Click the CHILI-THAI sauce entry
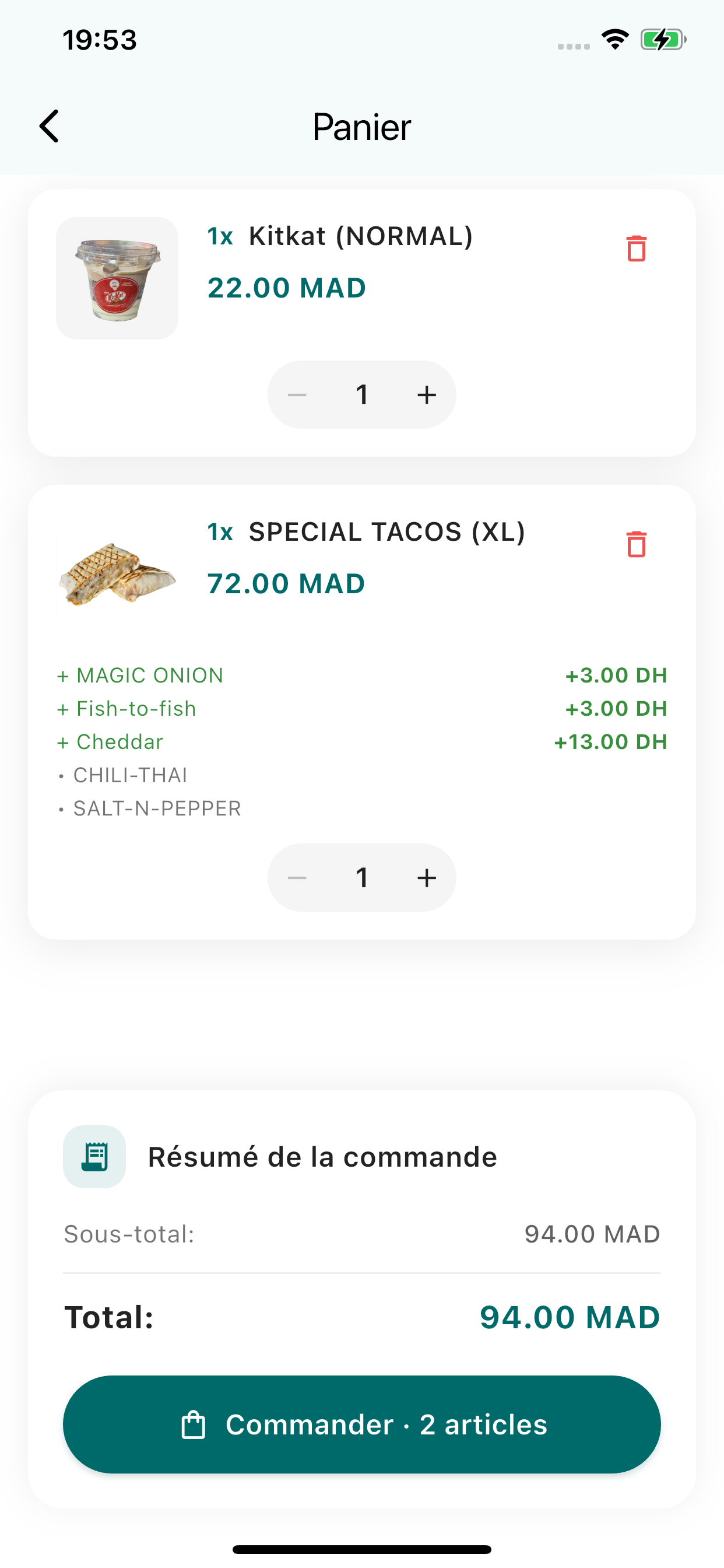This screenshot has width=724, height=1568. (x=130, y=774)
